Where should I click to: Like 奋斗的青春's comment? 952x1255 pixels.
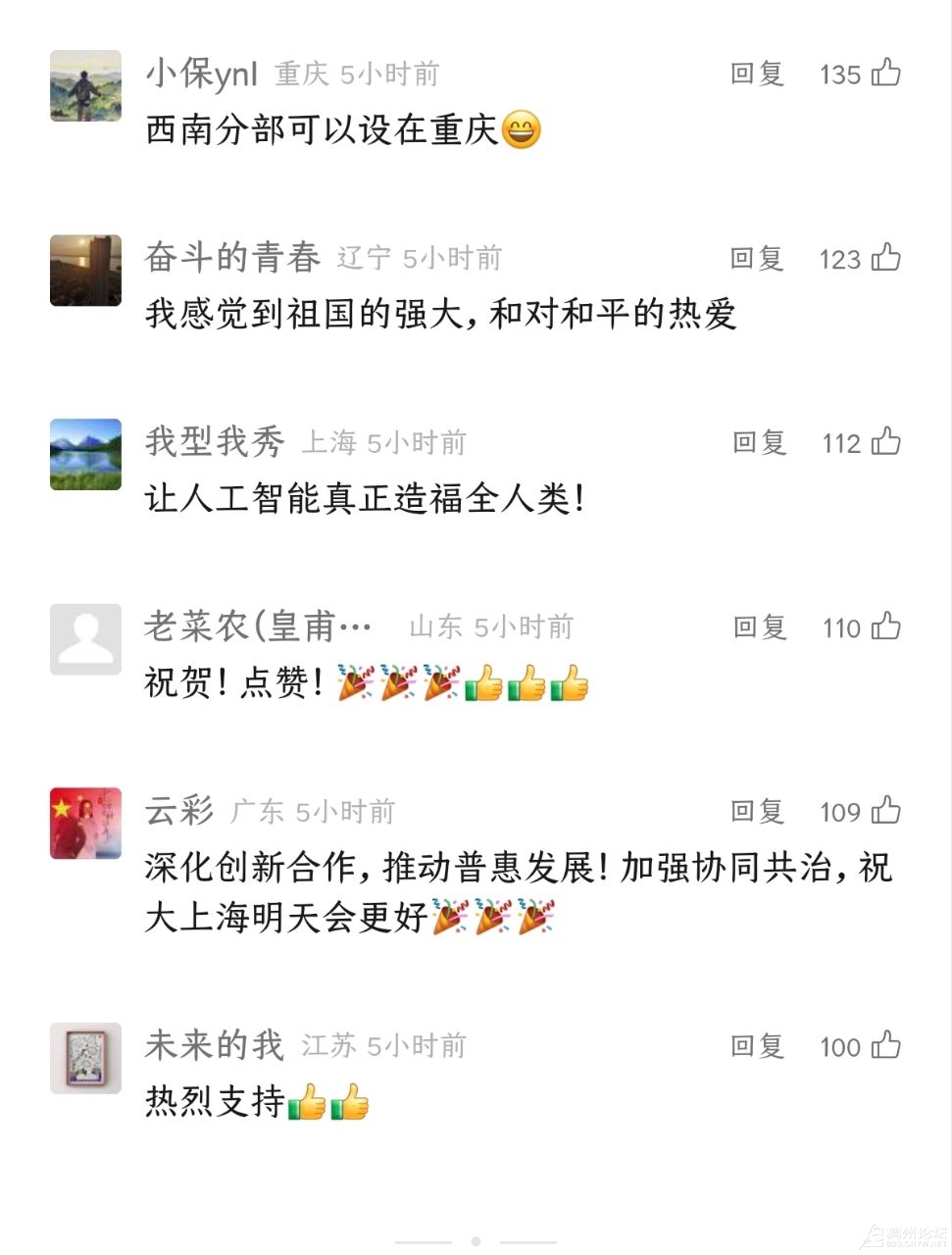[885, 257]
